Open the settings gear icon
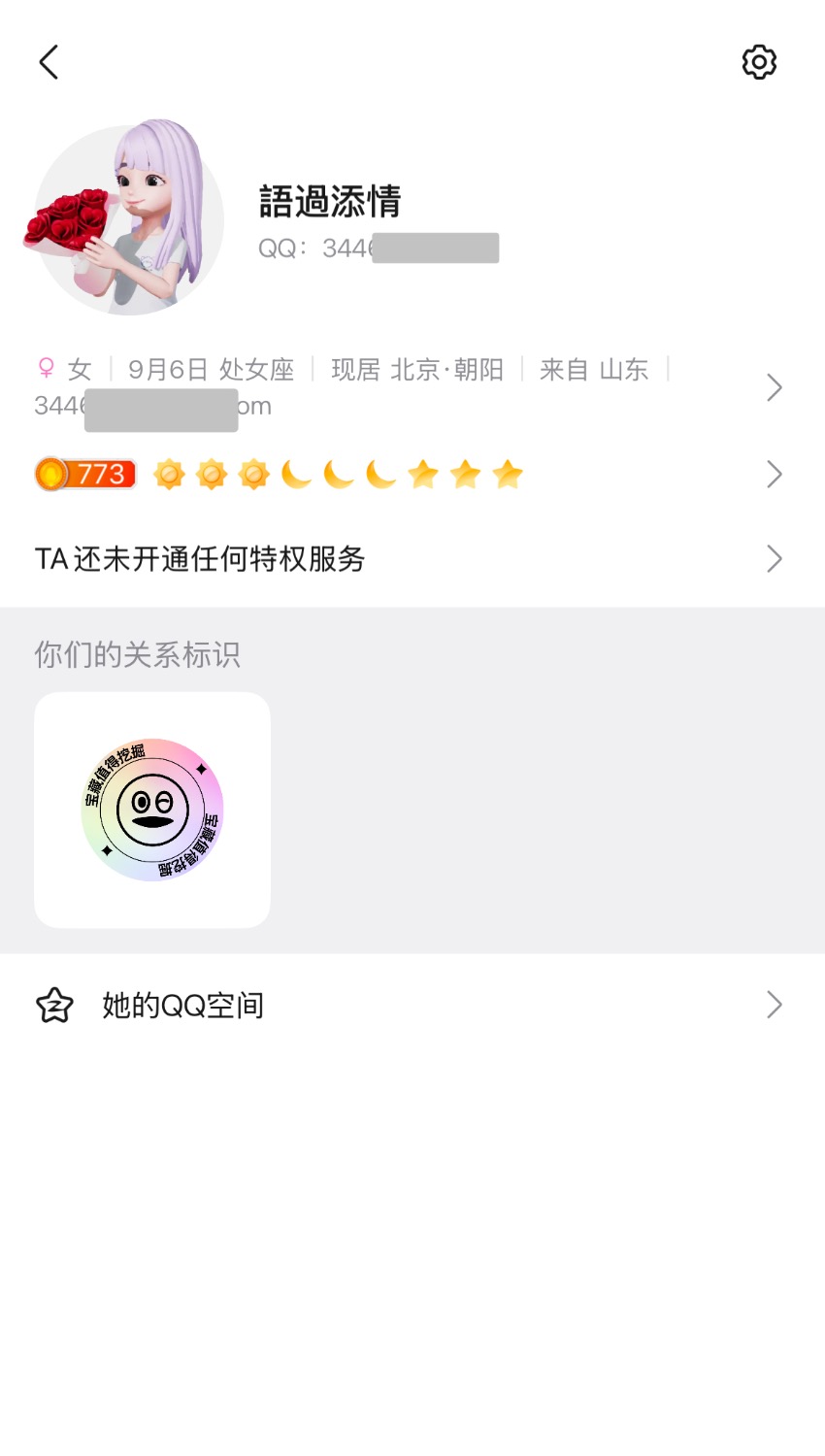Screen dimensions: 825x1456 (759, 62)
